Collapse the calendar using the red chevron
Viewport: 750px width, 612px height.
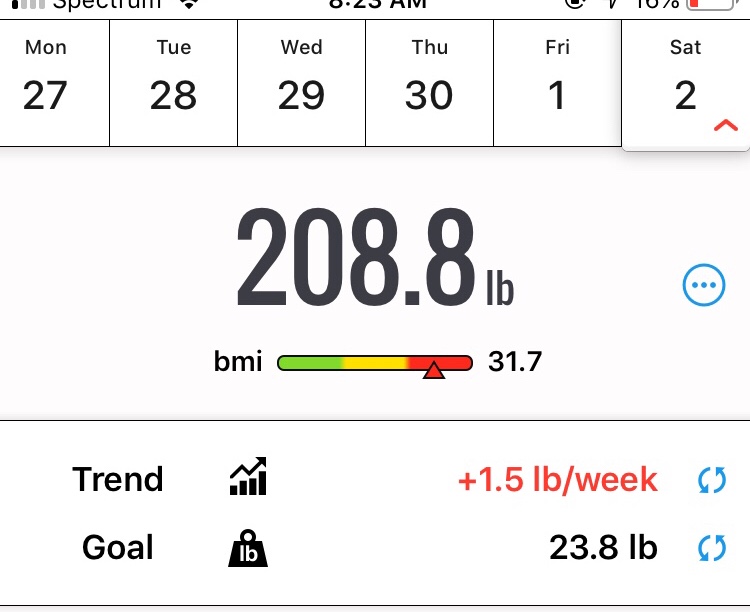[x=726, y=125]
